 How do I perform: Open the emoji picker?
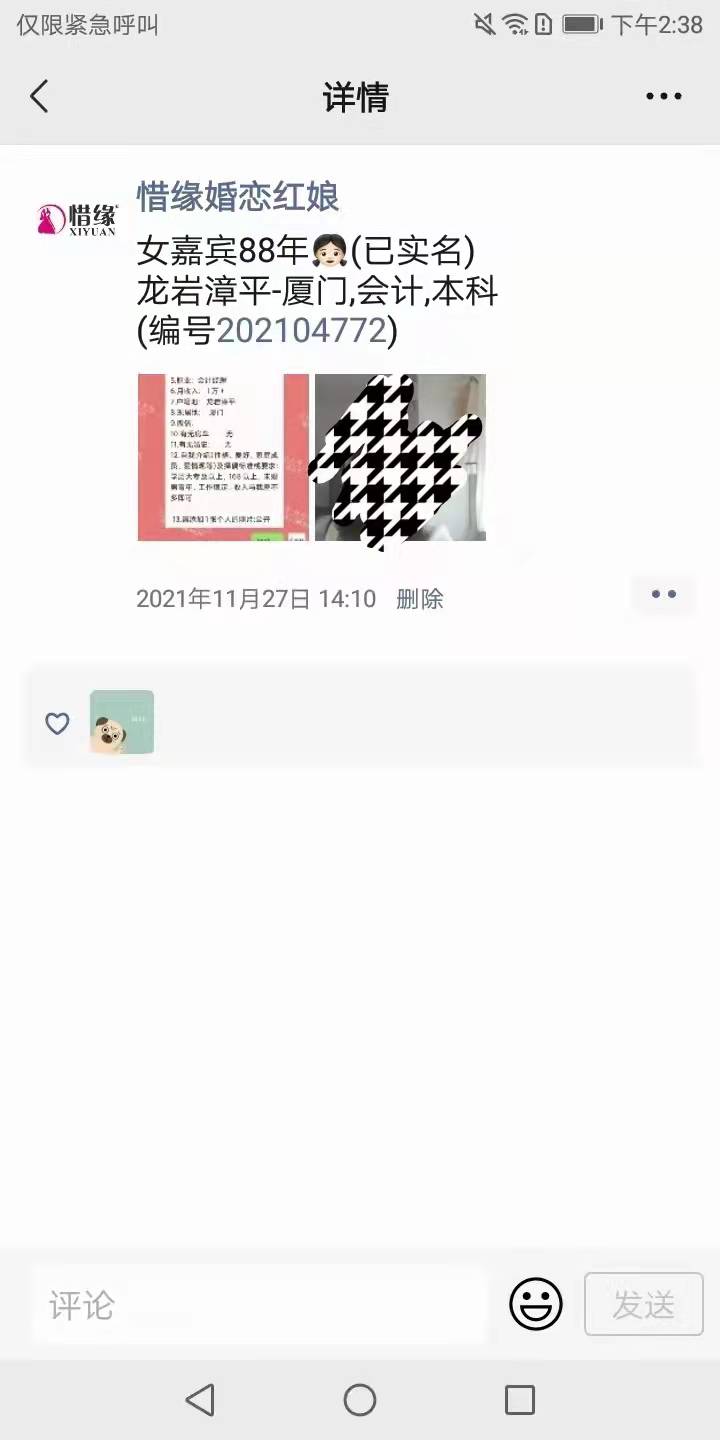click(x=536, y=1305)
